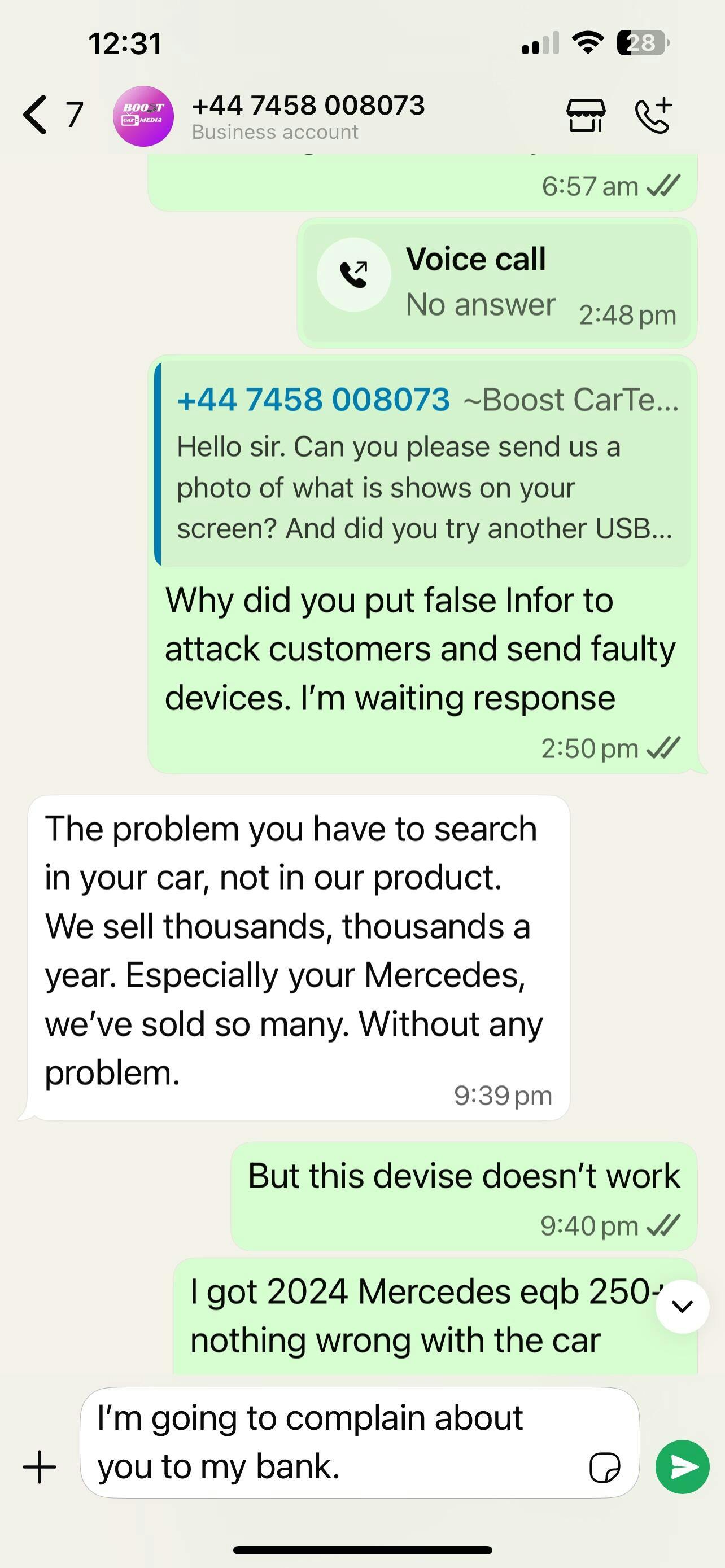Open the attachment plus menu
Viewport: 725px width, 1568px height.
[40, 1466]
